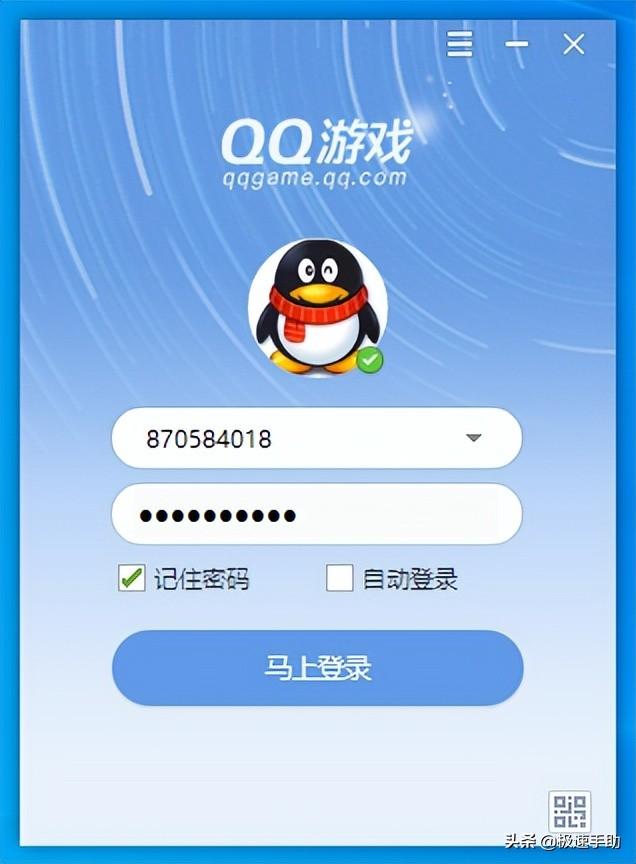Tap the password input field
This screenshot has height=864, width=636.
(316, 515)
